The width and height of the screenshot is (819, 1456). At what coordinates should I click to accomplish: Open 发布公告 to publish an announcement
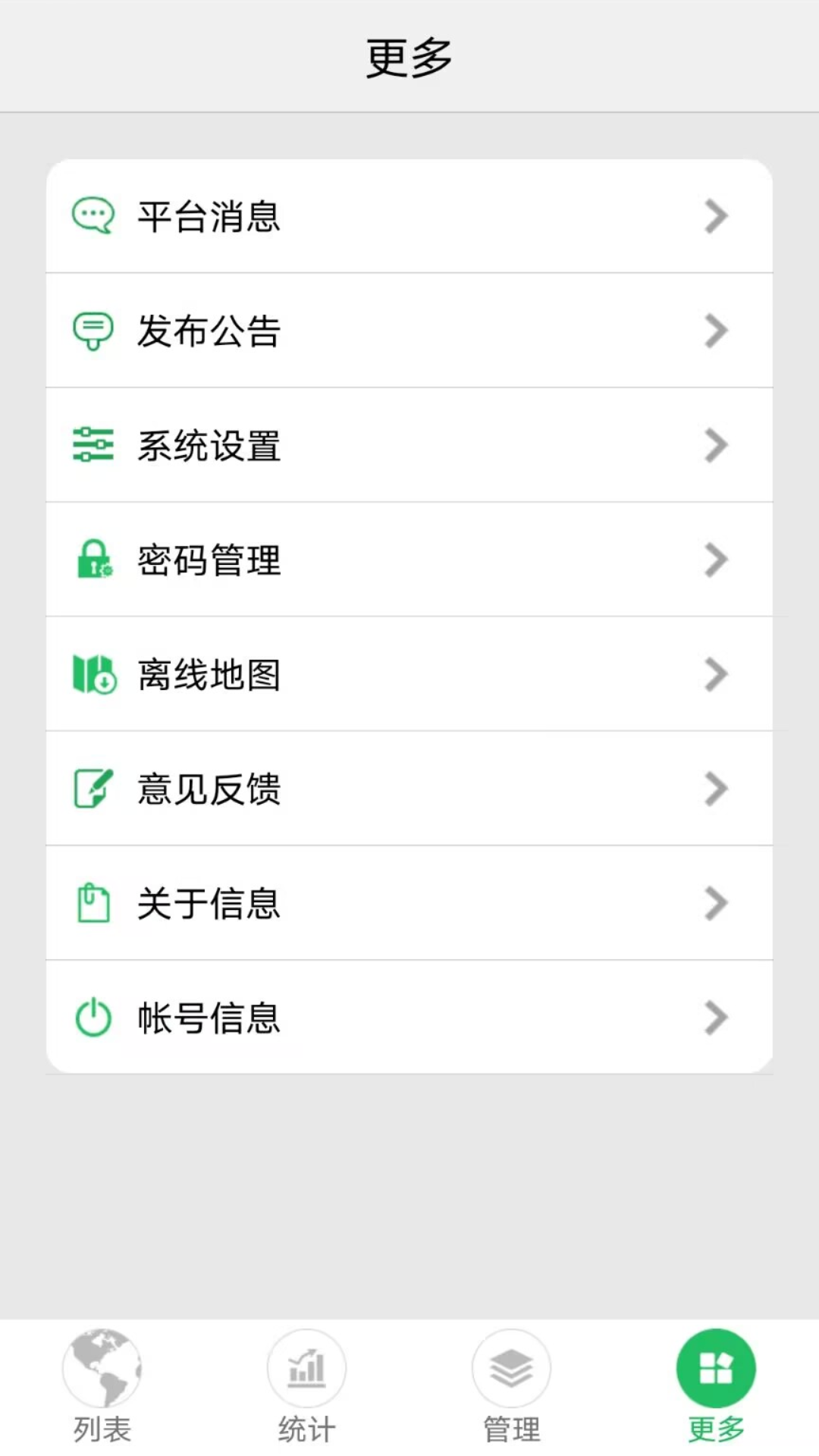click(x=409, y=331)
